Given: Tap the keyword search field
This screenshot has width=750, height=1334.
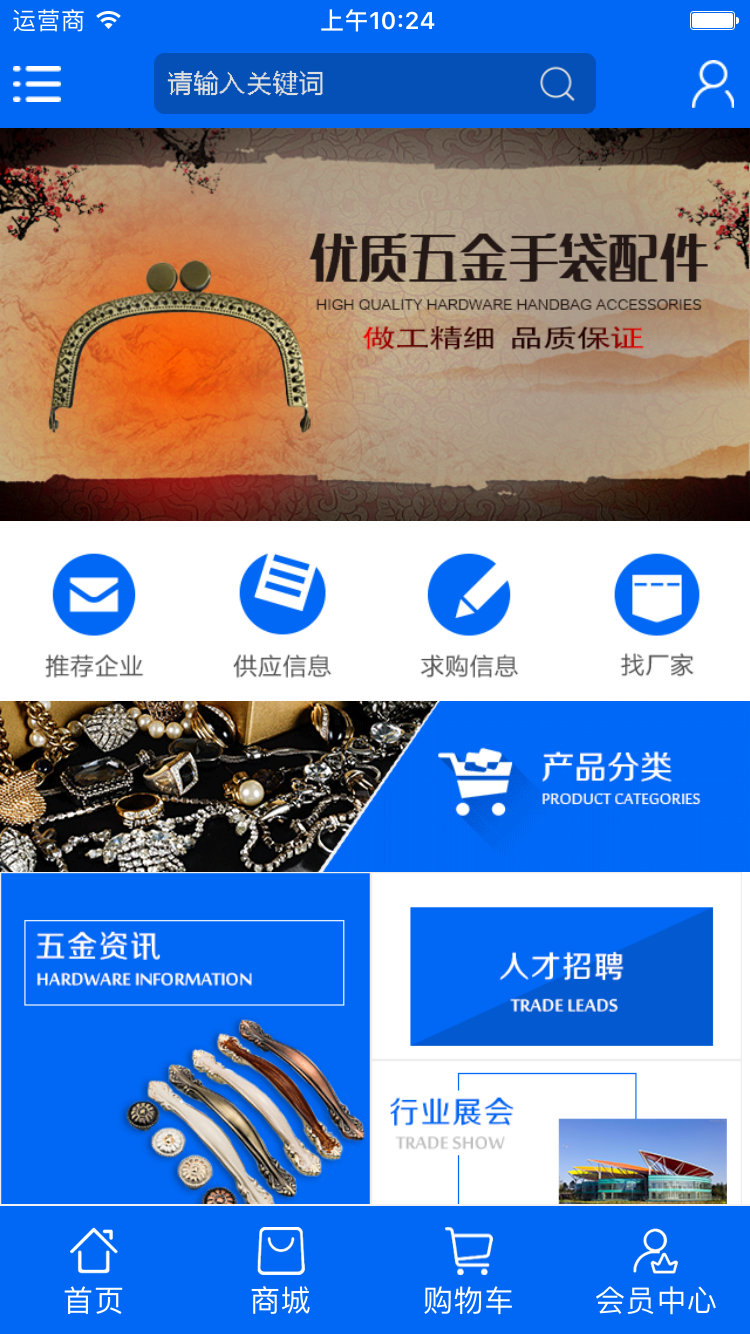Looking at the screenshot, I should [x=340, y=84].
